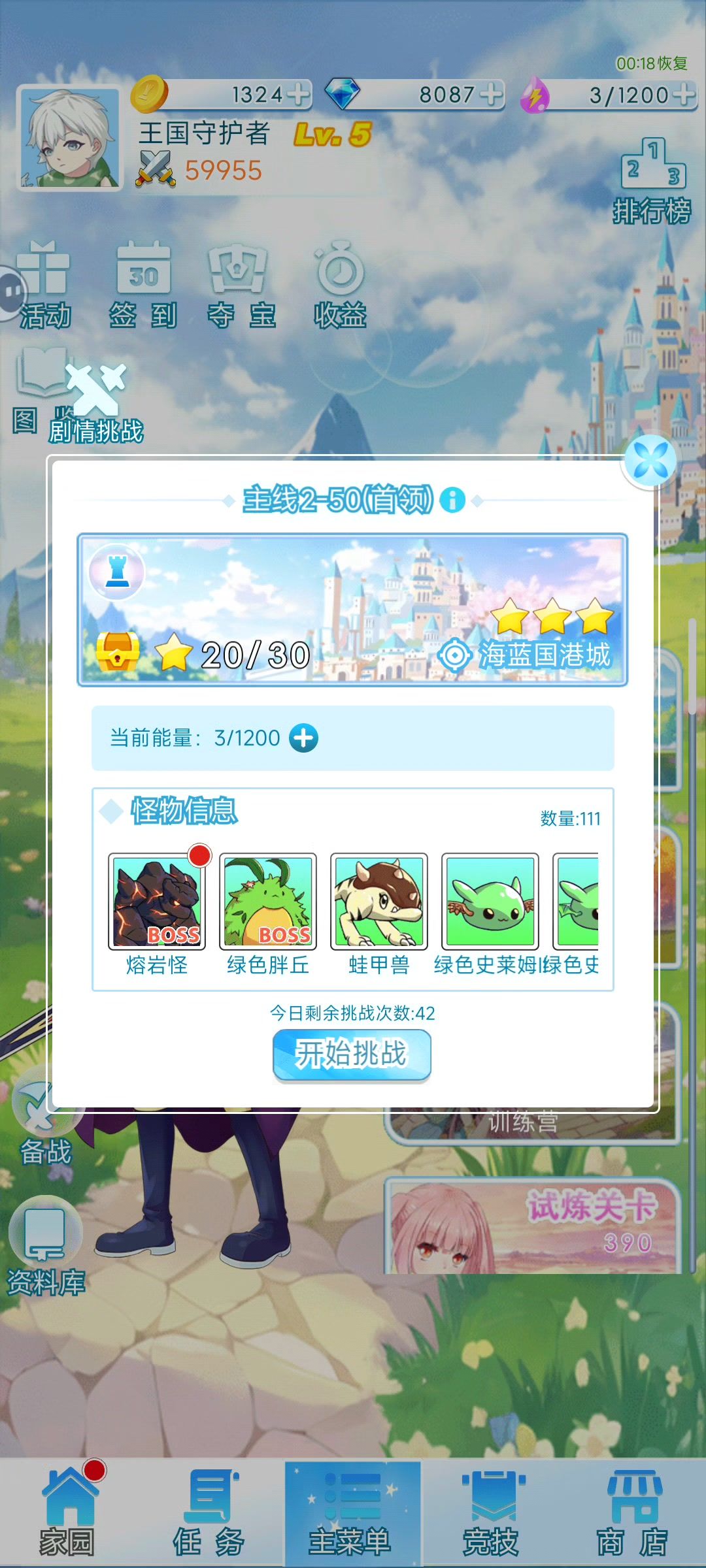The width and height of the screenshot is (706, 1568).
Task: Close the stage challenge dialog
Action: pos(649,460)
